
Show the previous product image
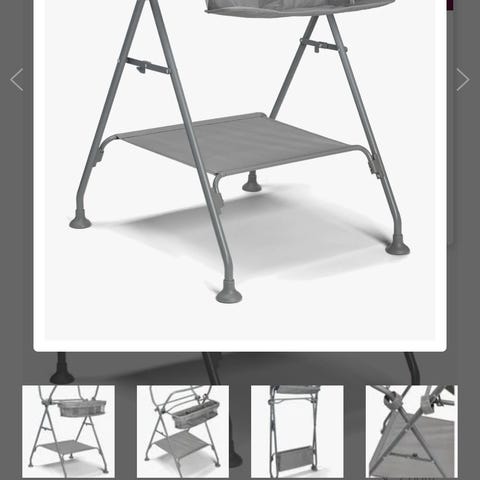click(x=17, y=80)
